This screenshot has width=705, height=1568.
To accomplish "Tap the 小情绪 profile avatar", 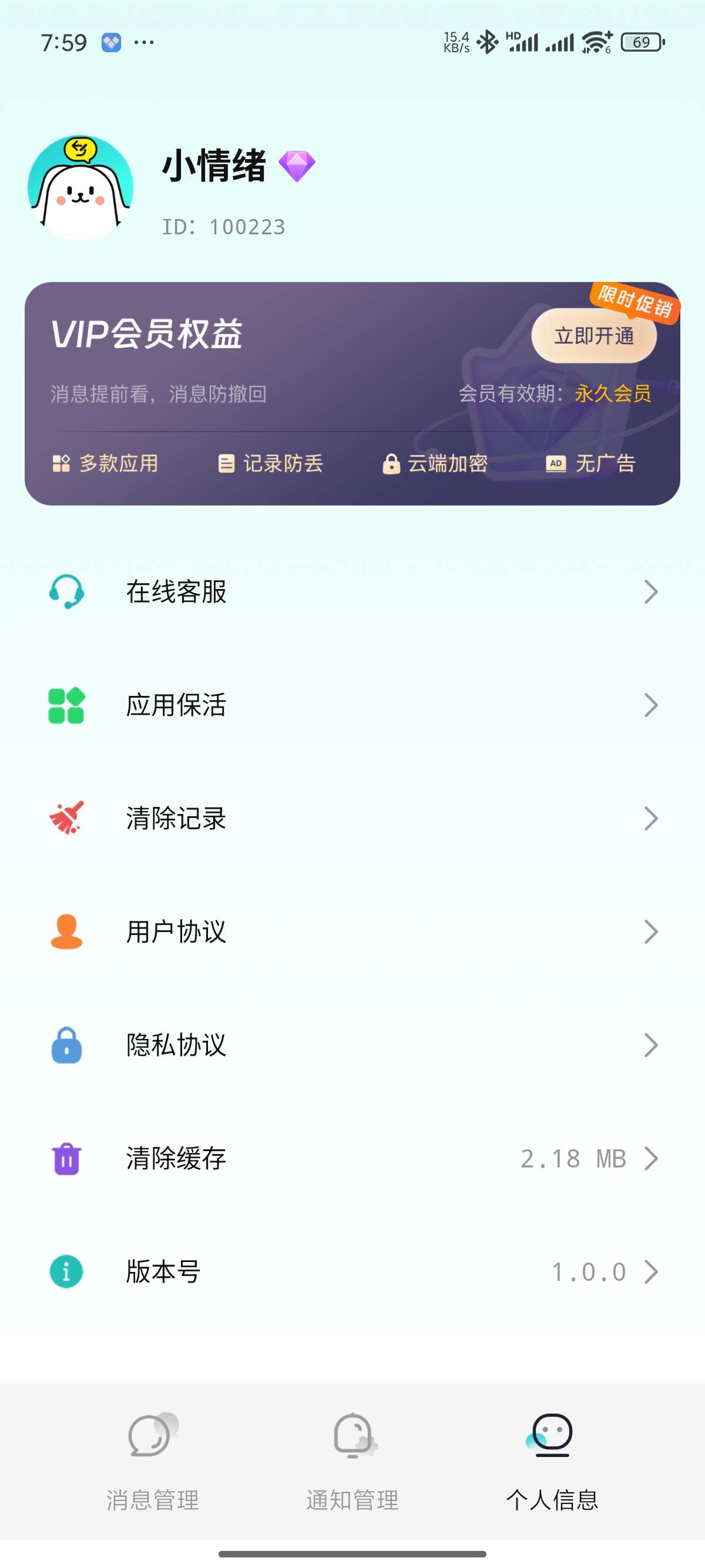I will coord(81,188).
